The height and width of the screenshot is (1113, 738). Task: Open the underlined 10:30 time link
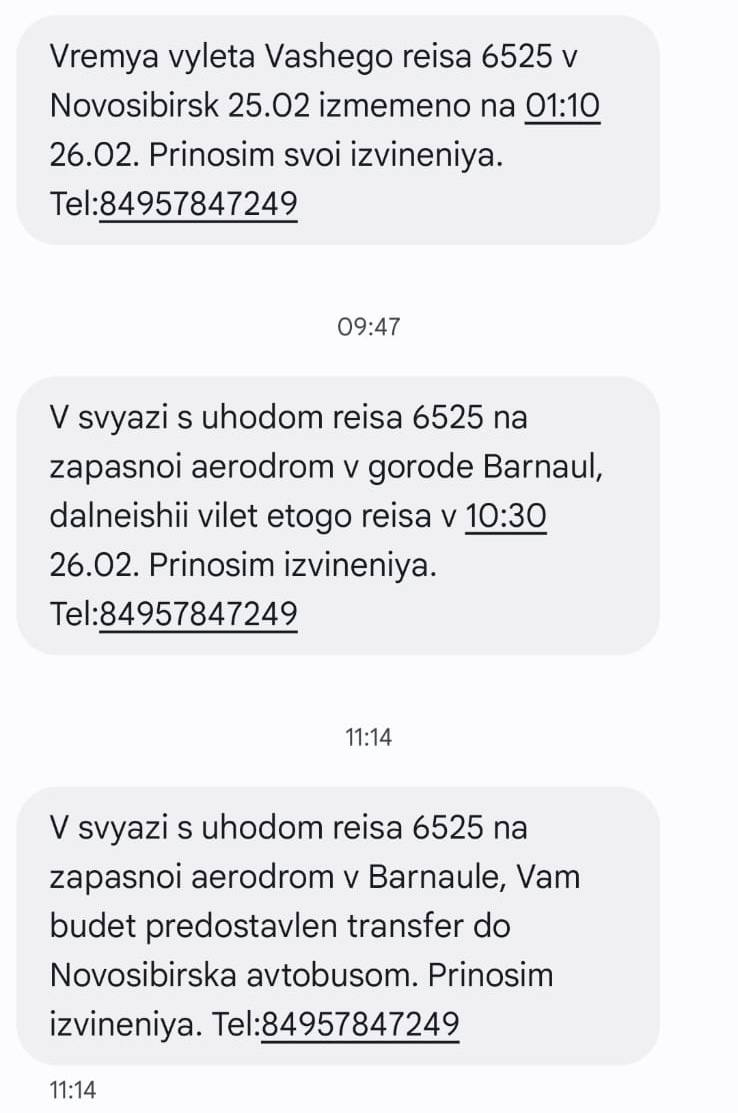tap(506, 517)
